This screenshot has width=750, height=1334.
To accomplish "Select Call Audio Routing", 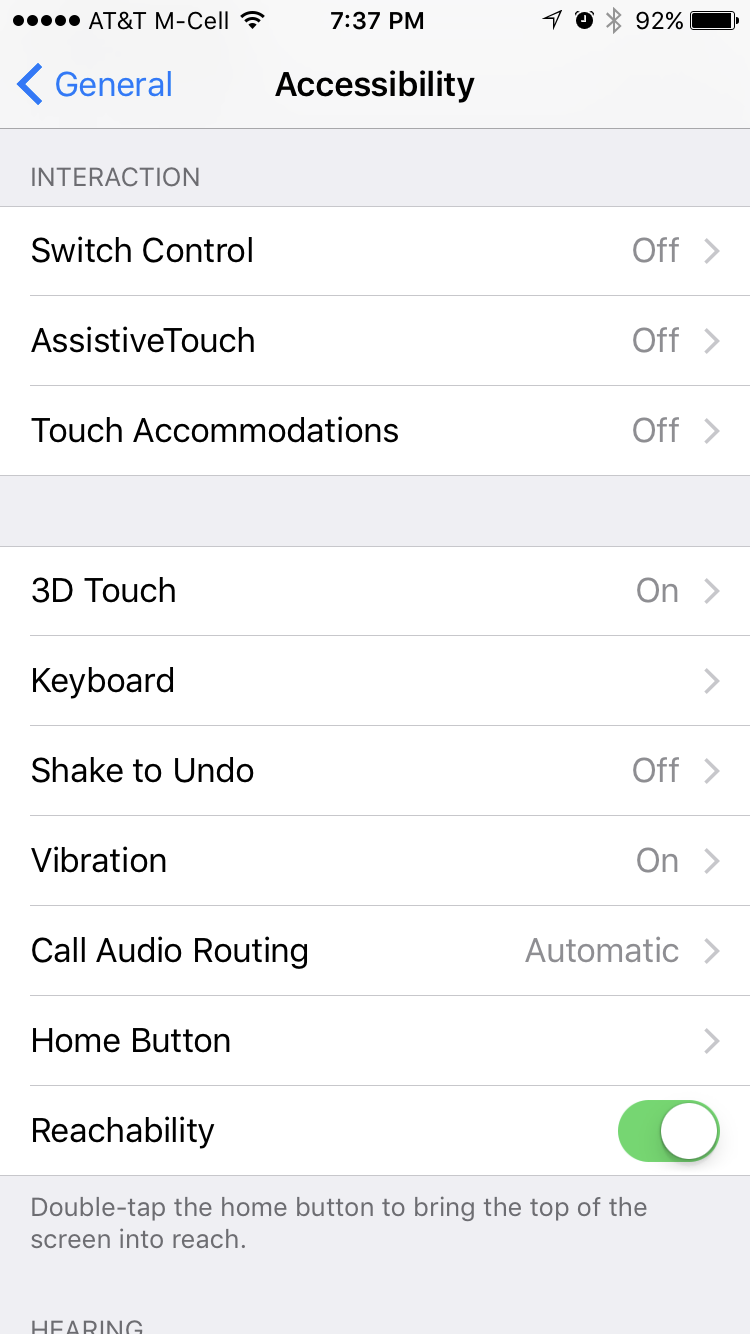I will click(x=375, y=951).
